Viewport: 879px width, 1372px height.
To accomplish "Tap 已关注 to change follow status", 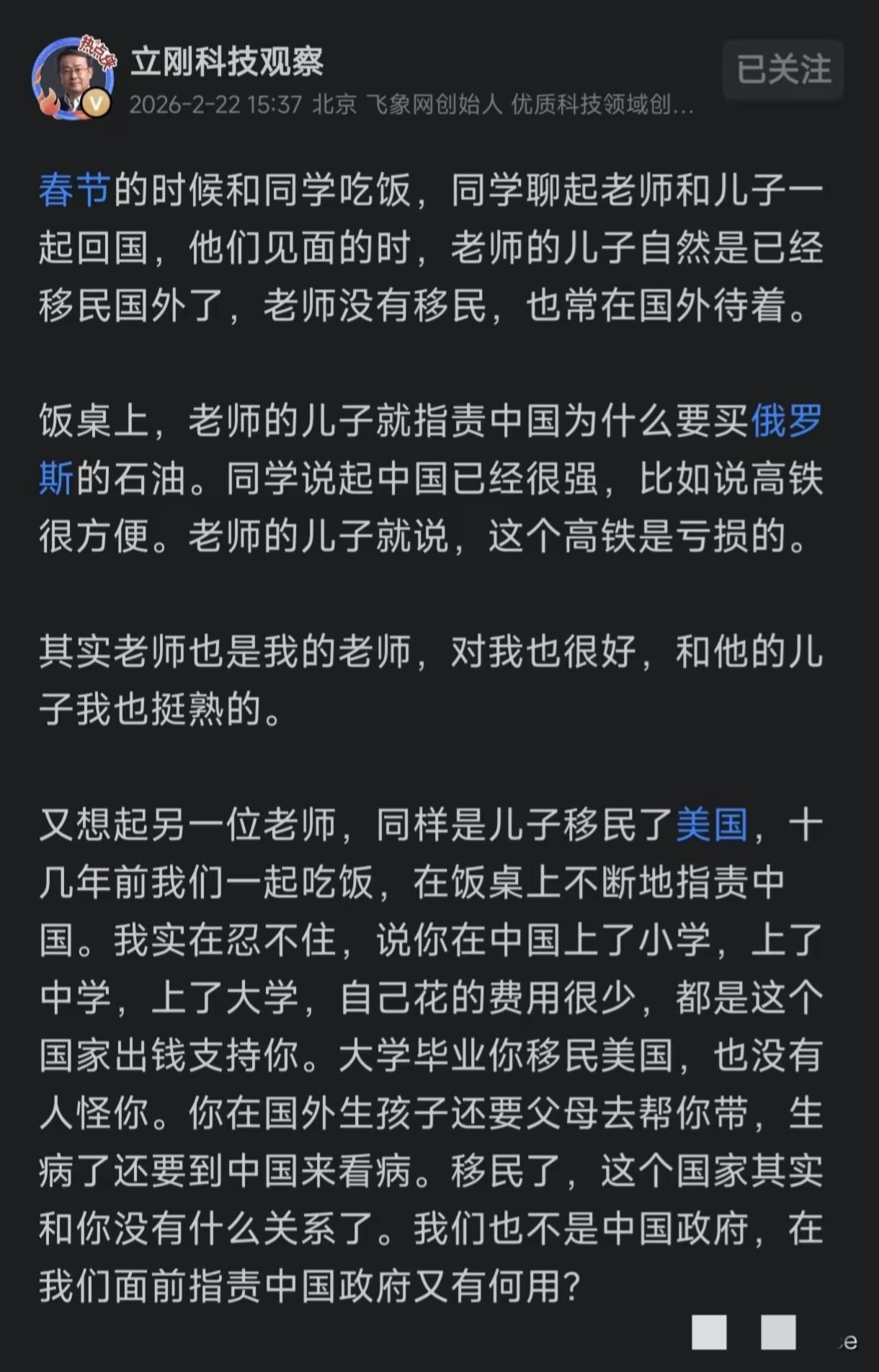I will 782,70.
